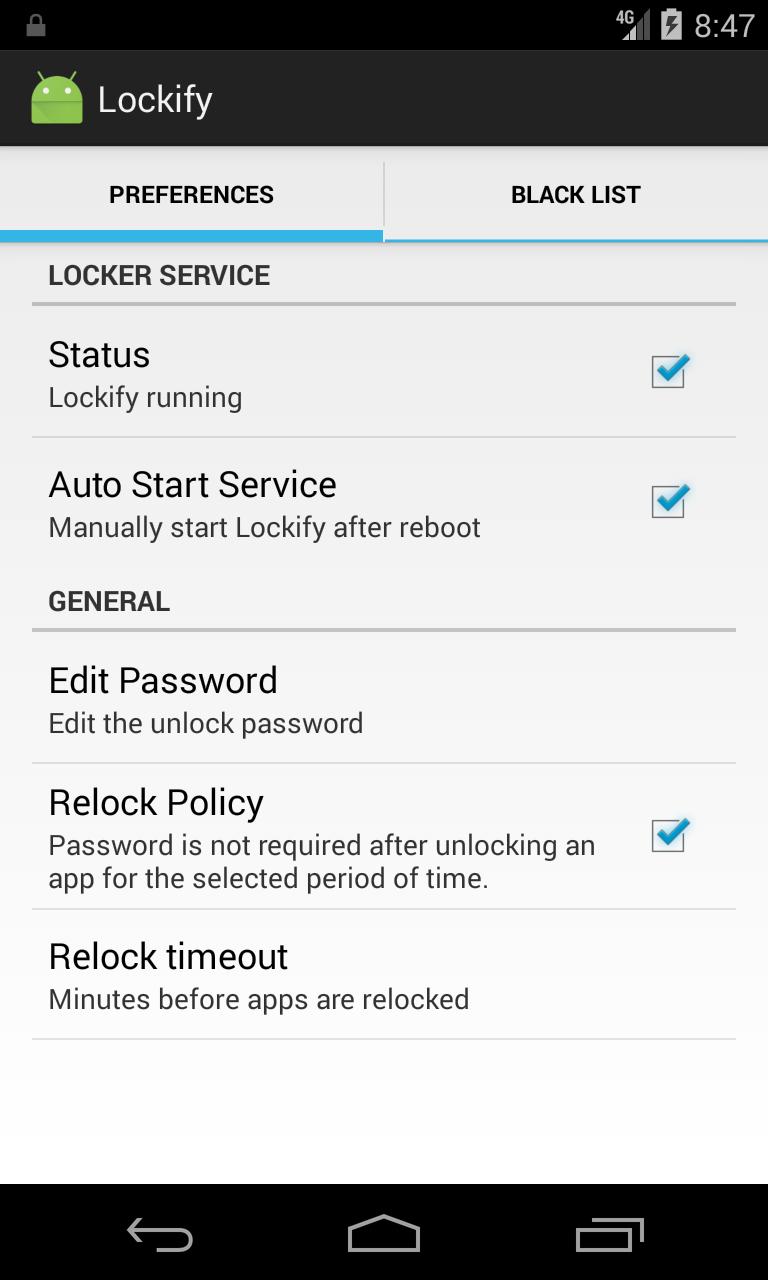Tap the Lockify title text
The image size is (768, 1280).
coord(155,97)
